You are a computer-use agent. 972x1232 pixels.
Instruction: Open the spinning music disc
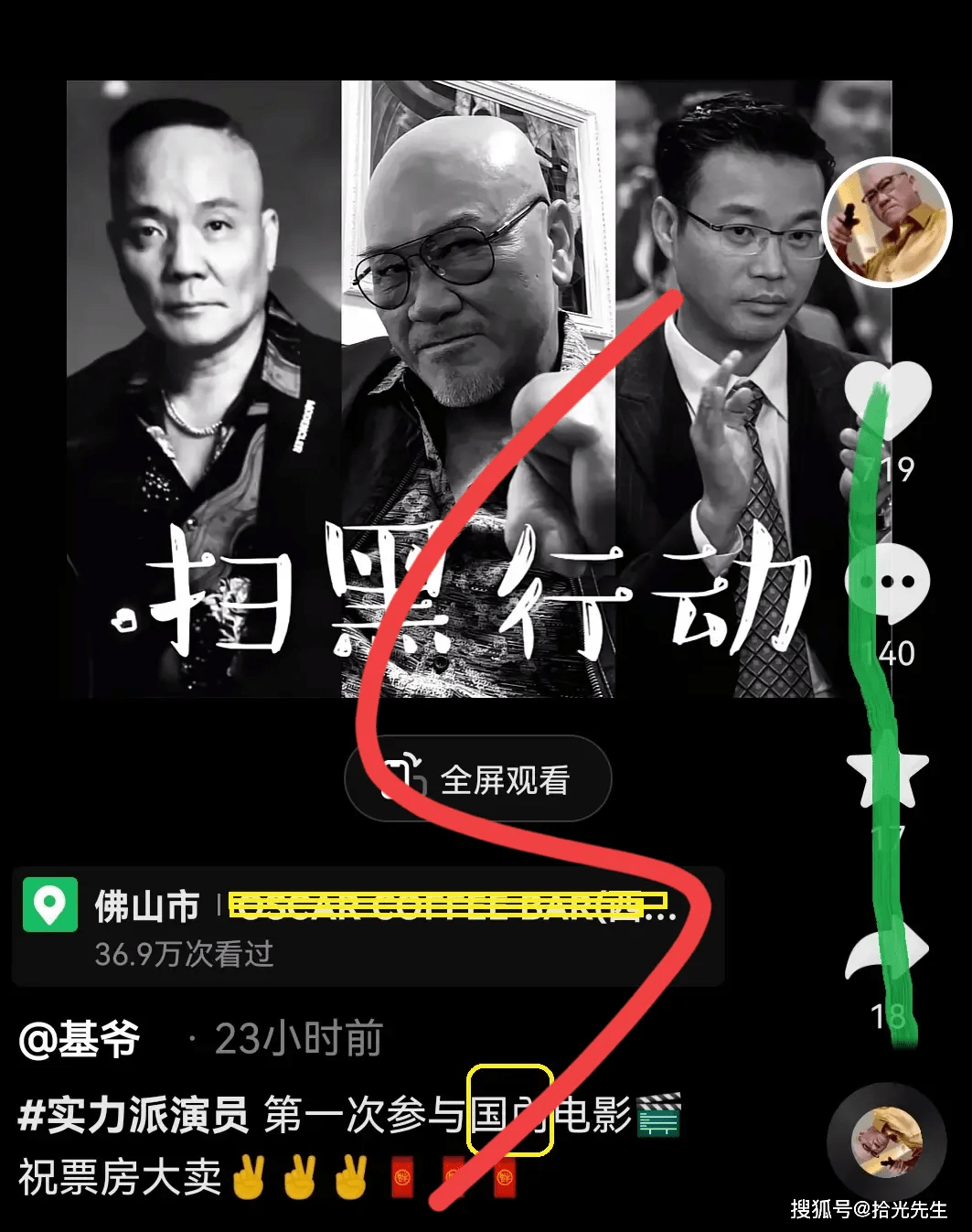[x=885, y=1142]
